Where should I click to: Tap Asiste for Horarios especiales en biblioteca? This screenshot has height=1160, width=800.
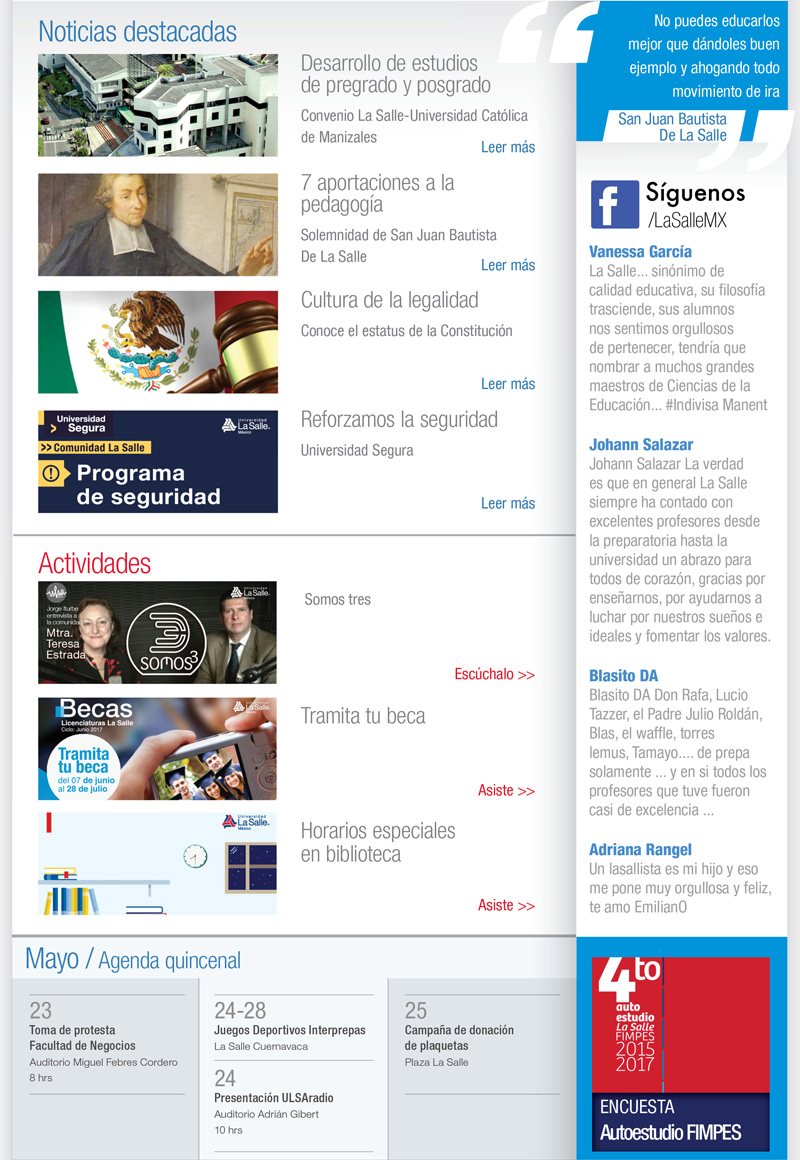point(506,905)
